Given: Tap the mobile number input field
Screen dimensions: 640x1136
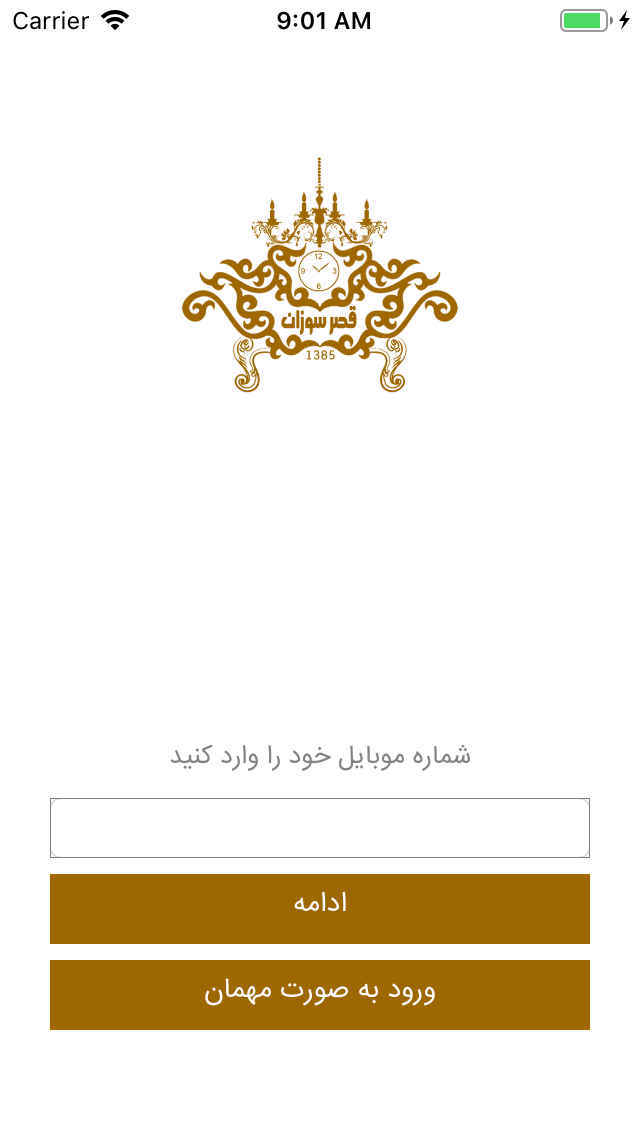Looking at the screenshot, I should click(320, 828).
